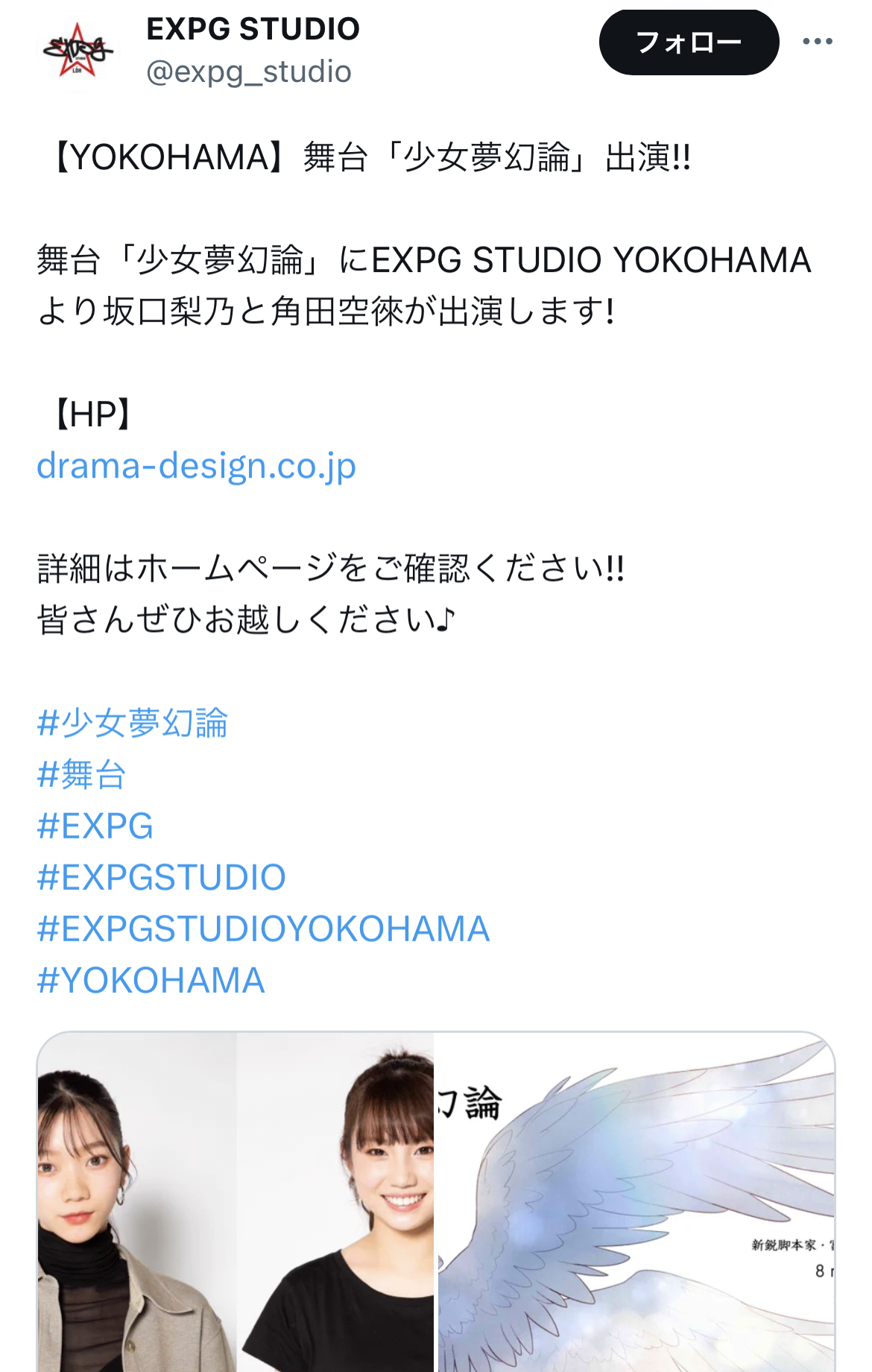Open the hashtag #舞台
This screenshot has width=872, height=1372.
pos(81,774)
